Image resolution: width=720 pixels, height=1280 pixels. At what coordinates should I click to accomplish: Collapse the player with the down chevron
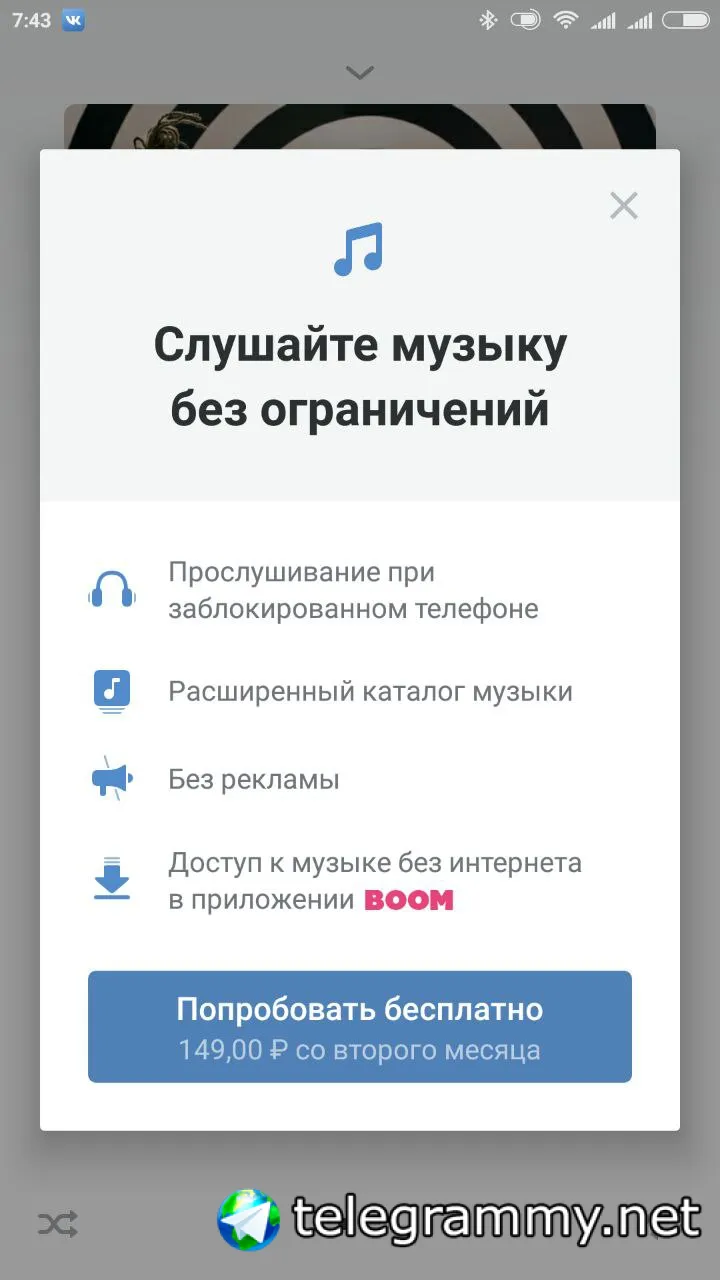click(359, 72)
